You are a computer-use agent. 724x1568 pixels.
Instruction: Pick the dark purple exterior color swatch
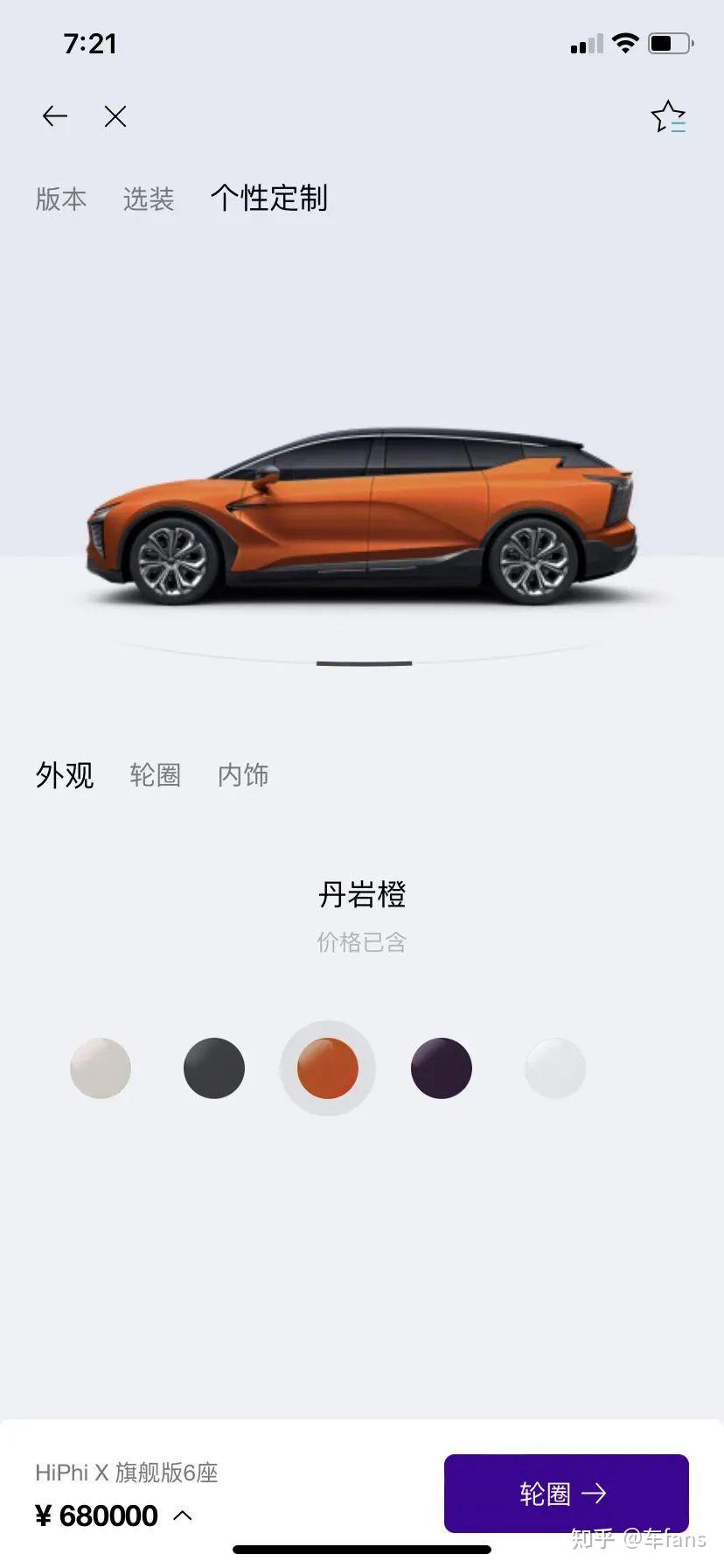pyautogui.click(x=442, y=1068)
